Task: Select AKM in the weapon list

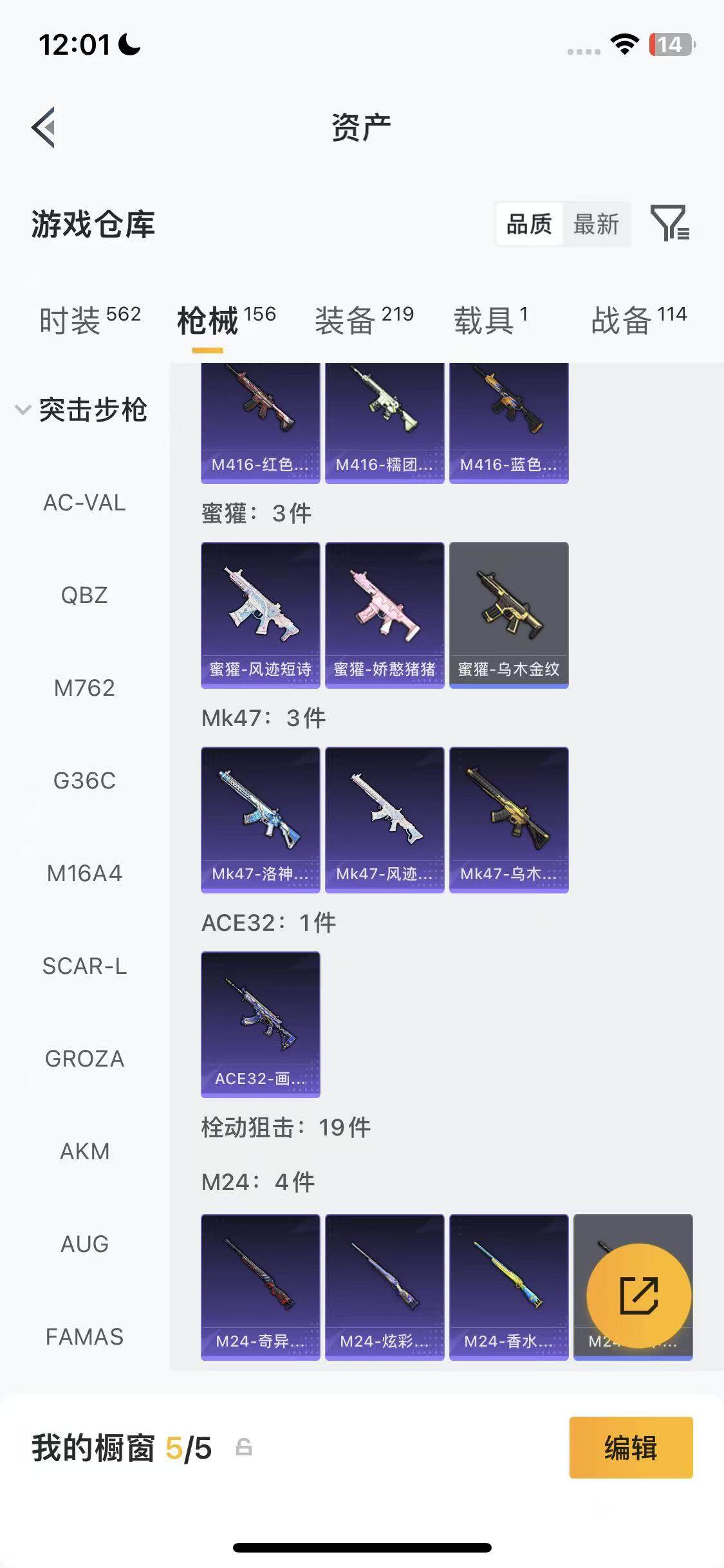Action: click(x=84, y=1152)
